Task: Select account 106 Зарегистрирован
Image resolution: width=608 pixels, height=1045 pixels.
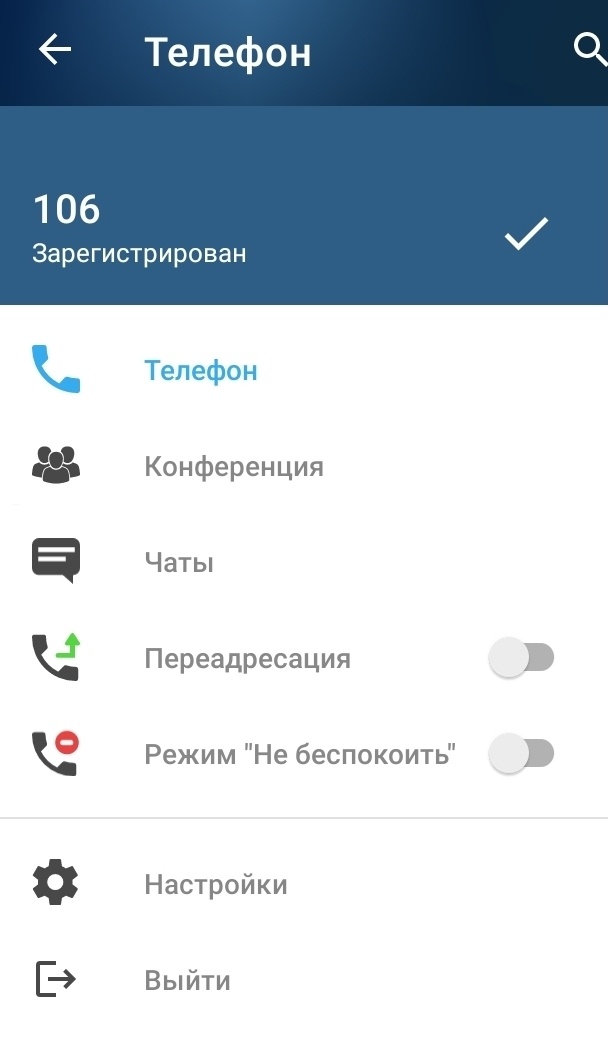Action: click(140, 228)
